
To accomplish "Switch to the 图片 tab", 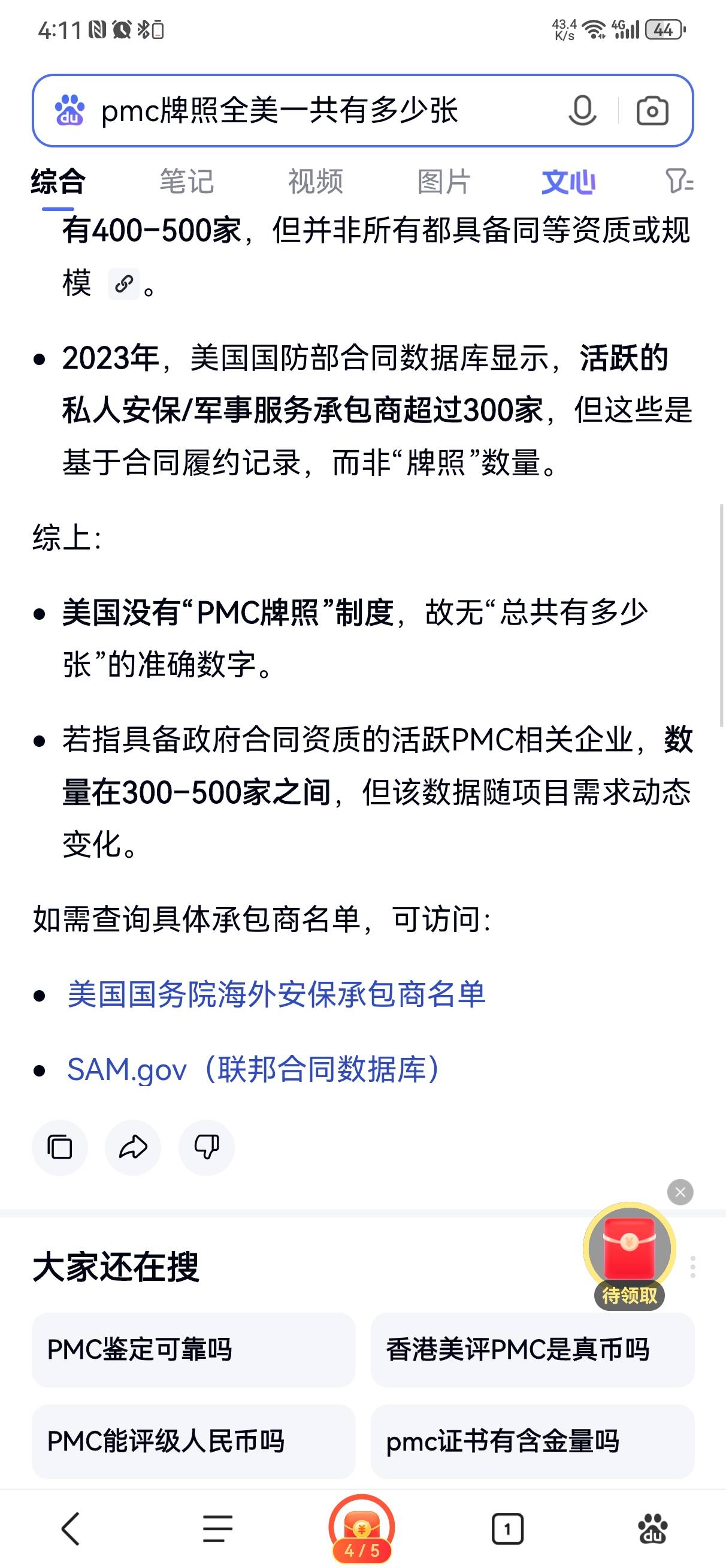I will pos(444,182).
